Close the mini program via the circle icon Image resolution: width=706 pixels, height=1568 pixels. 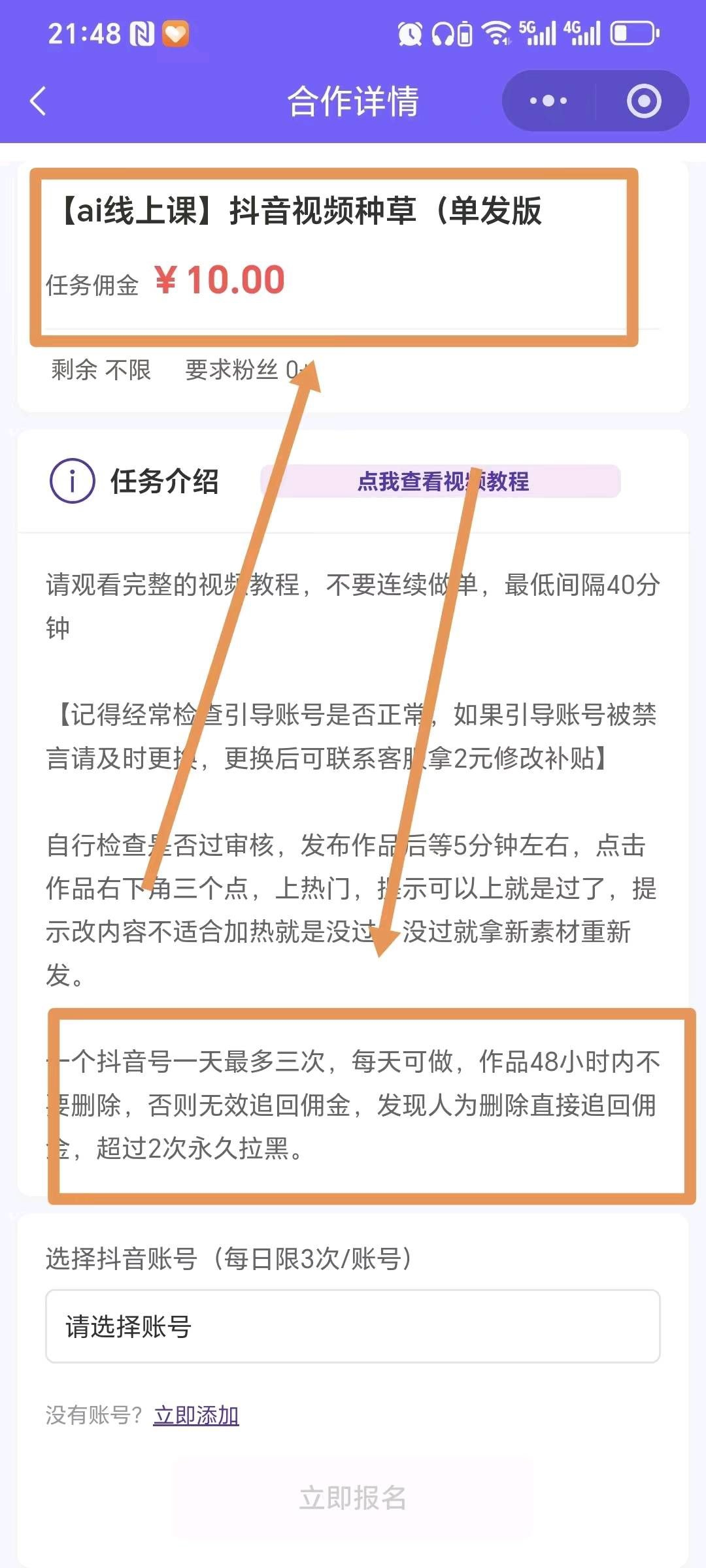(644, 101)
